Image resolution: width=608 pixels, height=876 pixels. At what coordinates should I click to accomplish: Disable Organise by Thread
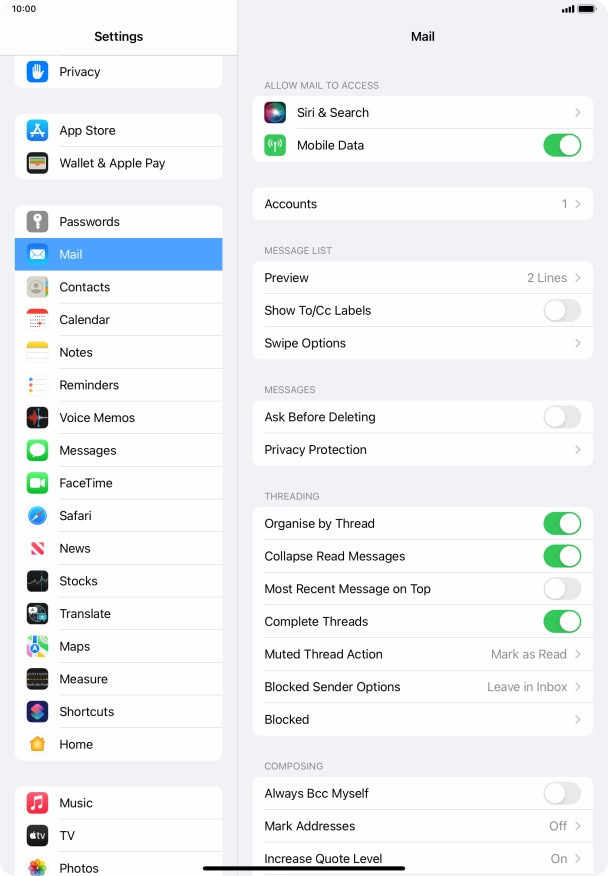[561, 523]
